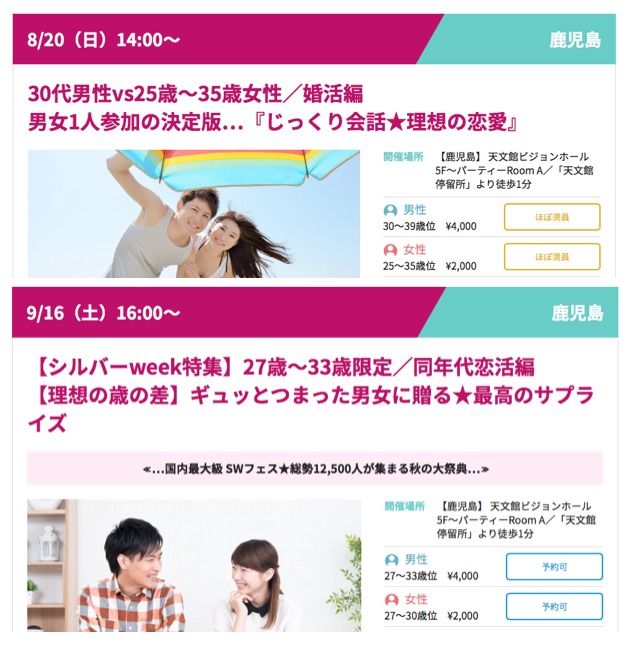
Task: Reserve the 男性 27〜33歳位 slot with 予約可
Action: (x=554, y=567)
